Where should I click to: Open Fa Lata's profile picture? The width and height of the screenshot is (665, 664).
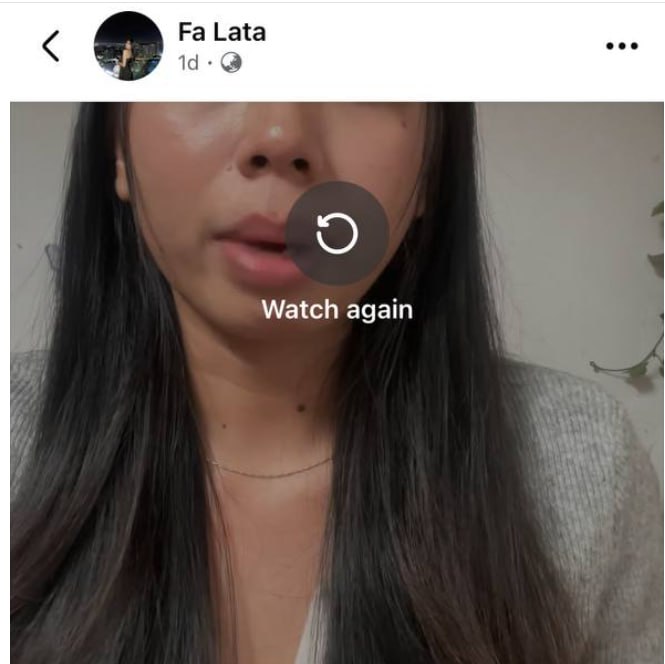point(128,46)
